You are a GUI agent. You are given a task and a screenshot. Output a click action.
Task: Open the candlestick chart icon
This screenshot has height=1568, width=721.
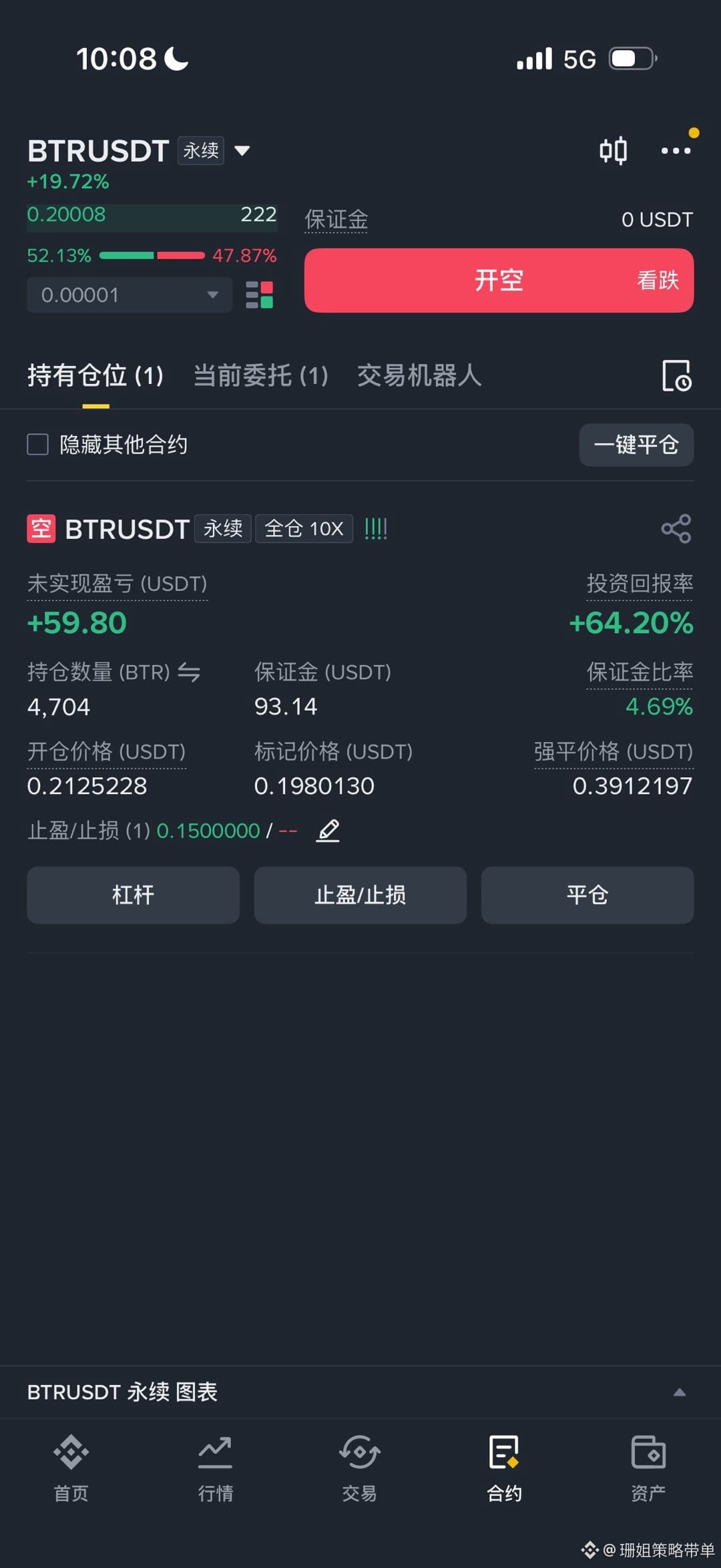coord(613,151)
